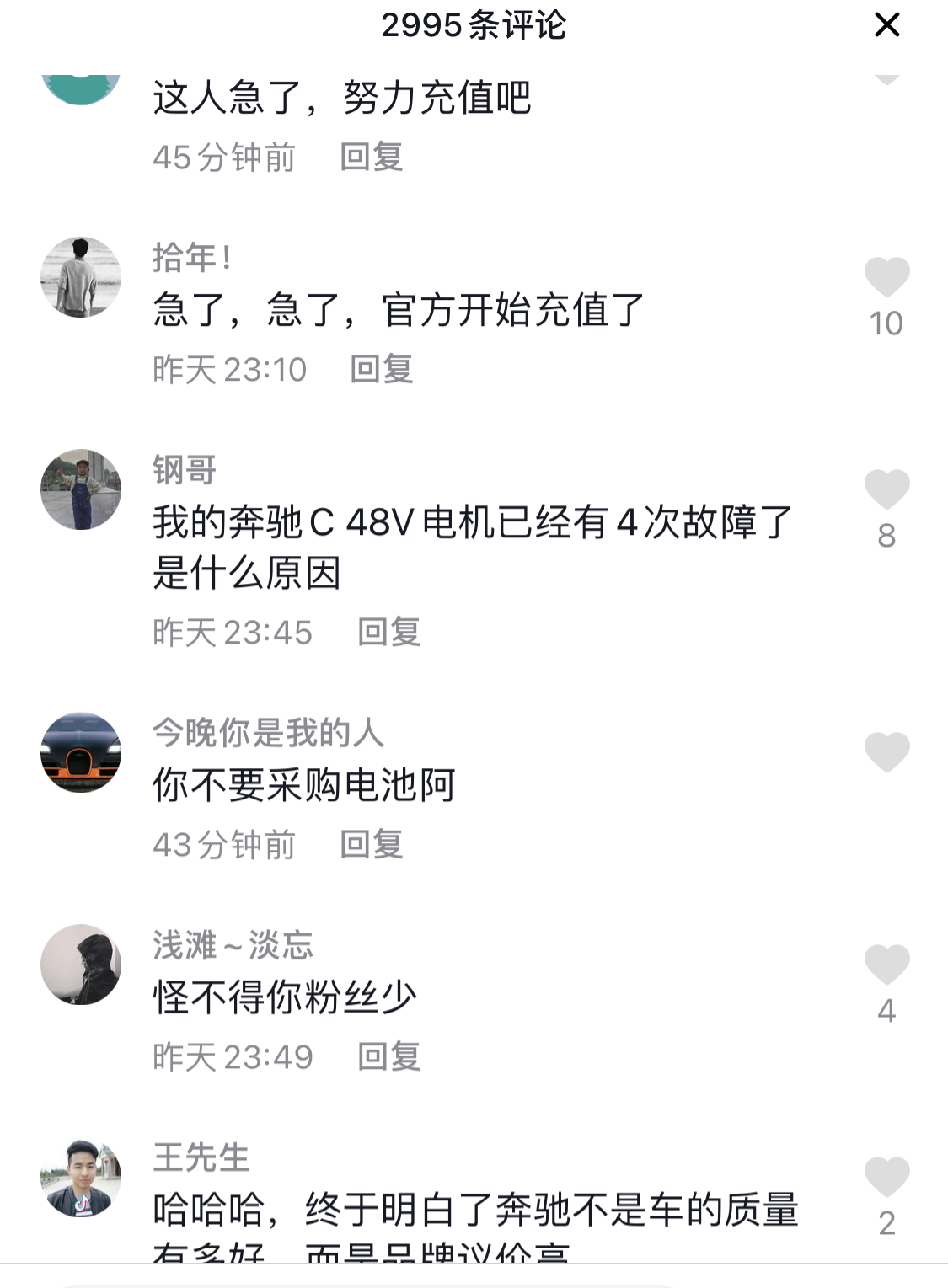Like 钢哥's comment about 奔驰C
The height and width of the screenshot is (1288, 948).
(886, 490)
